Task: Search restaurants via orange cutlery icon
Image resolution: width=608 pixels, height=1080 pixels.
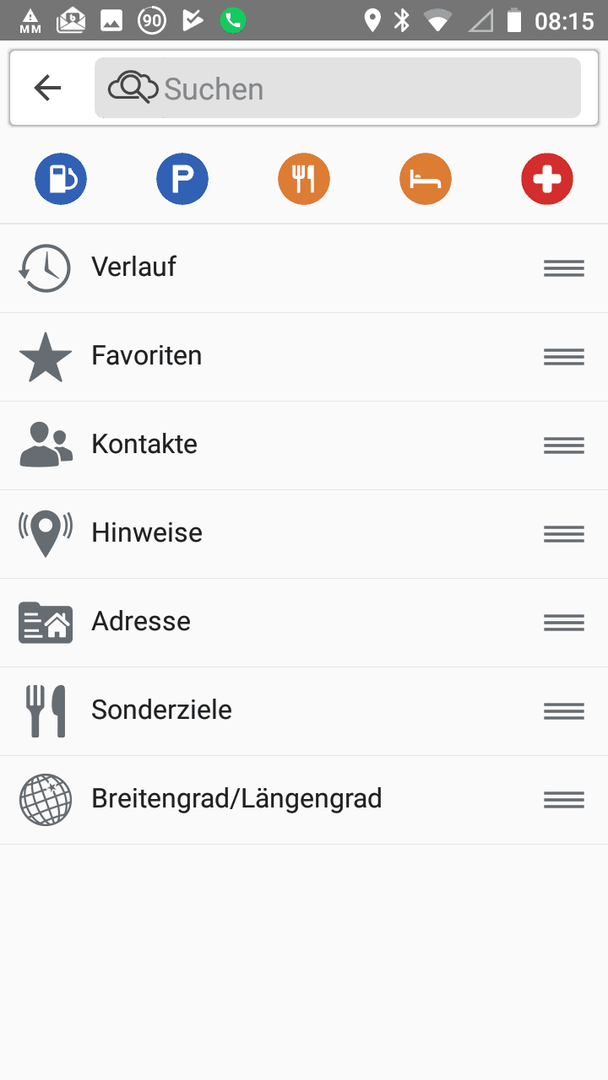Action: tap(304, 179)
